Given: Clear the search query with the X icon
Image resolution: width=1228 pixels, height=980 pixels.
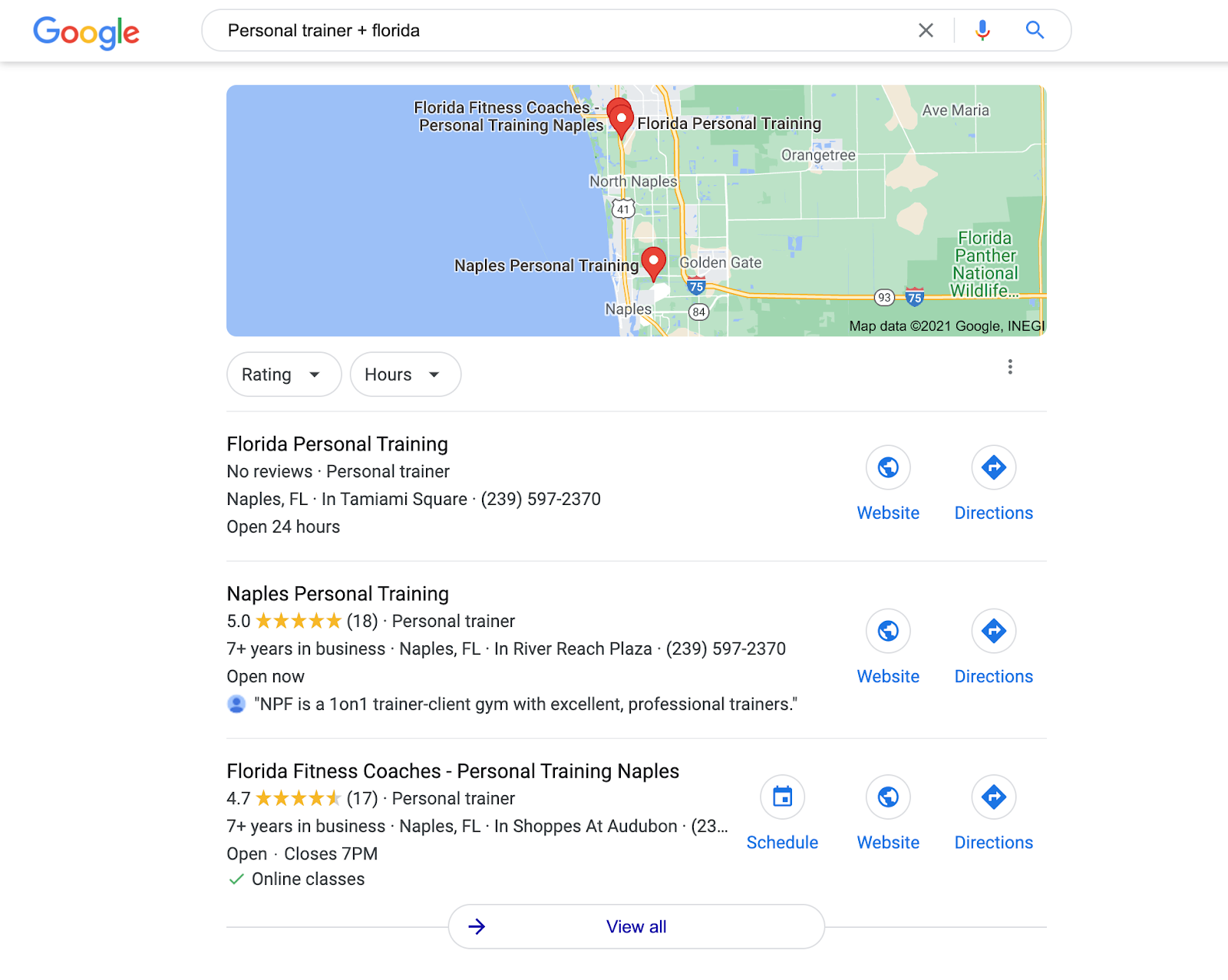Looking at the screenshot, I should (926, 31).
